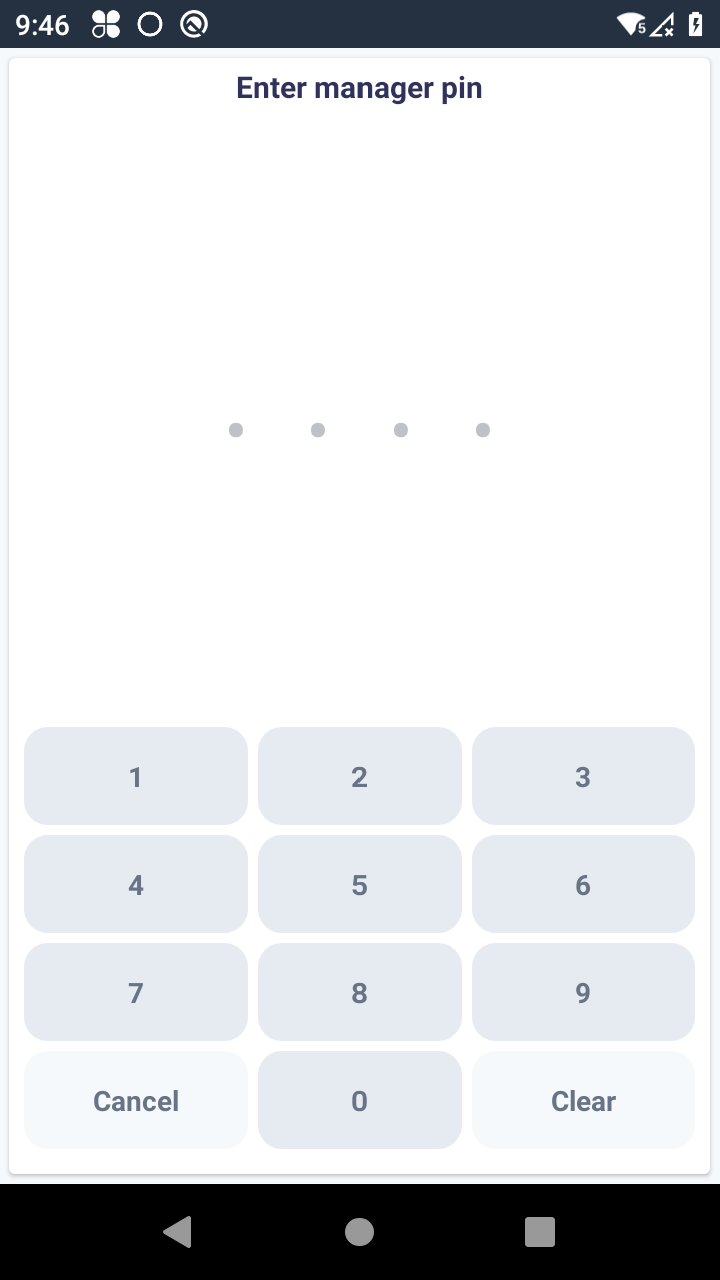This screenshot has height=1280, width=720.
Task: Clear the entered pin digits
Action: tap(583, 1100)
